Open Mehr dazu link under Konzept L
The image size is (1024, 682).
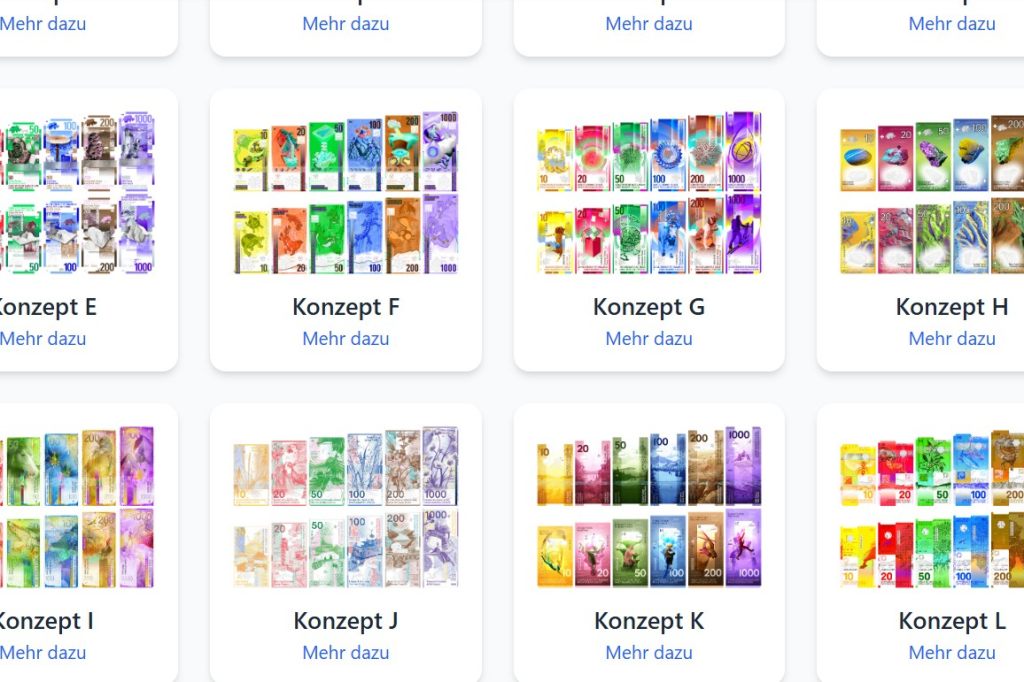[952, 652]
